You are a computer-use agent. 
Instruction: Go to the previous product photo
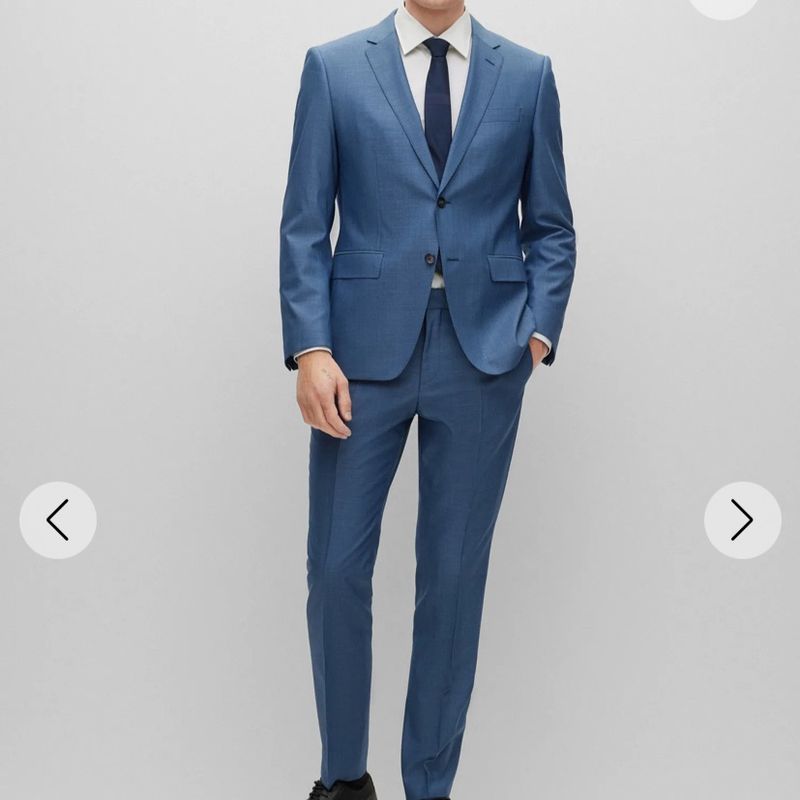(x=58, y=520)
